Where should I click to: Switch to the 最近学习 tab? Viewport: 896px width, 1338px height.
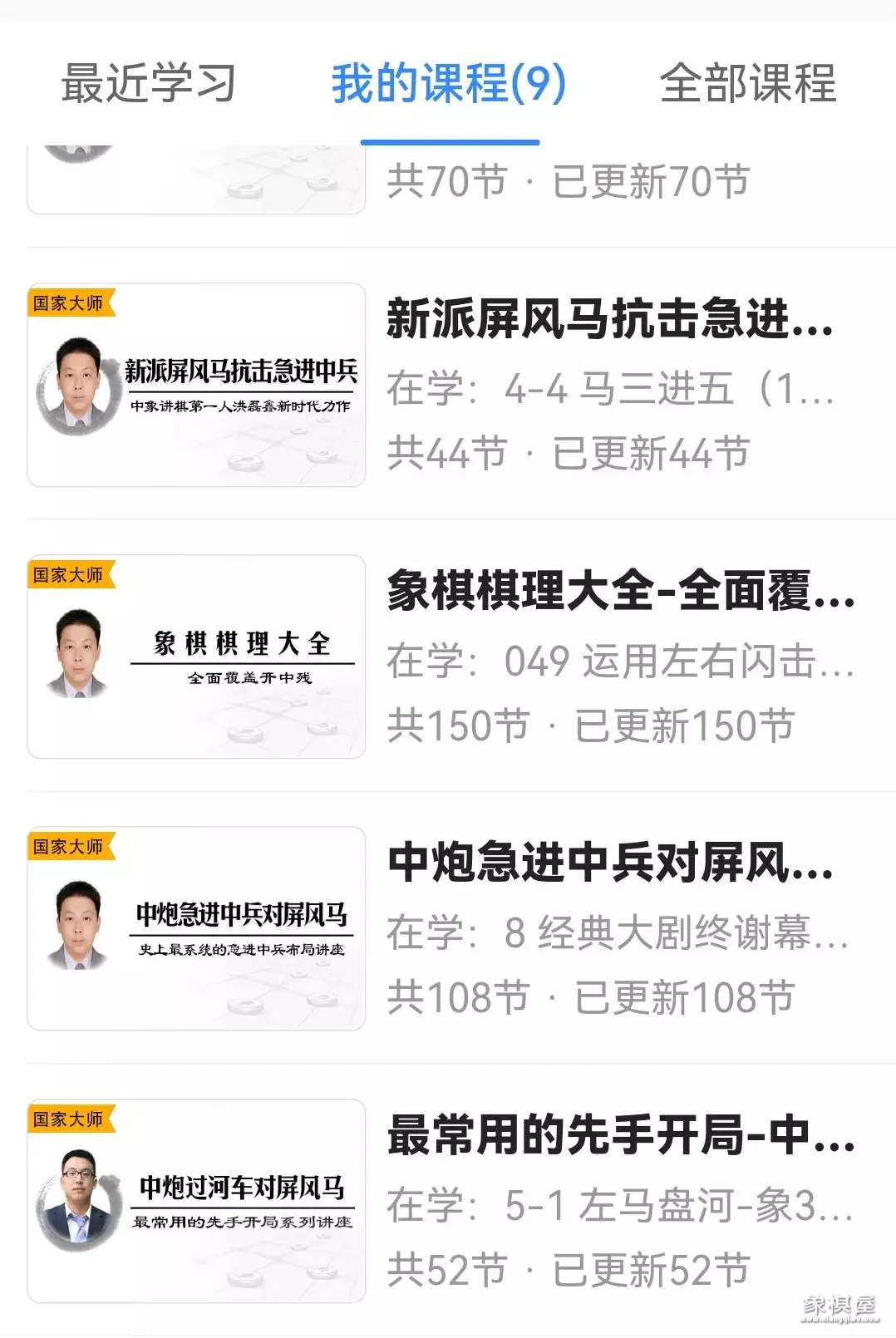(146, 83)
